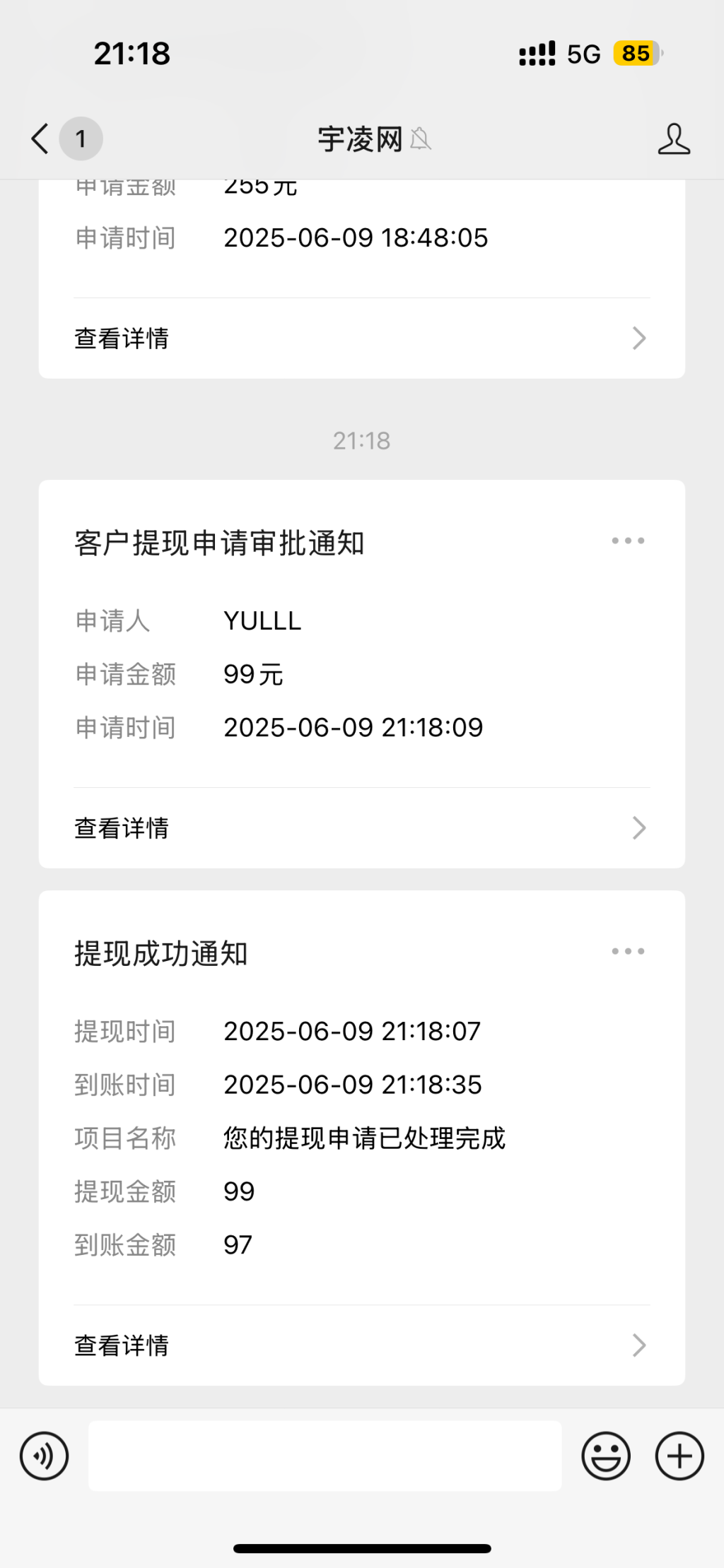Open the official account profile icon
This screenshot has height=1568, width=724.
pyautogui.click(x=675, y=139)
